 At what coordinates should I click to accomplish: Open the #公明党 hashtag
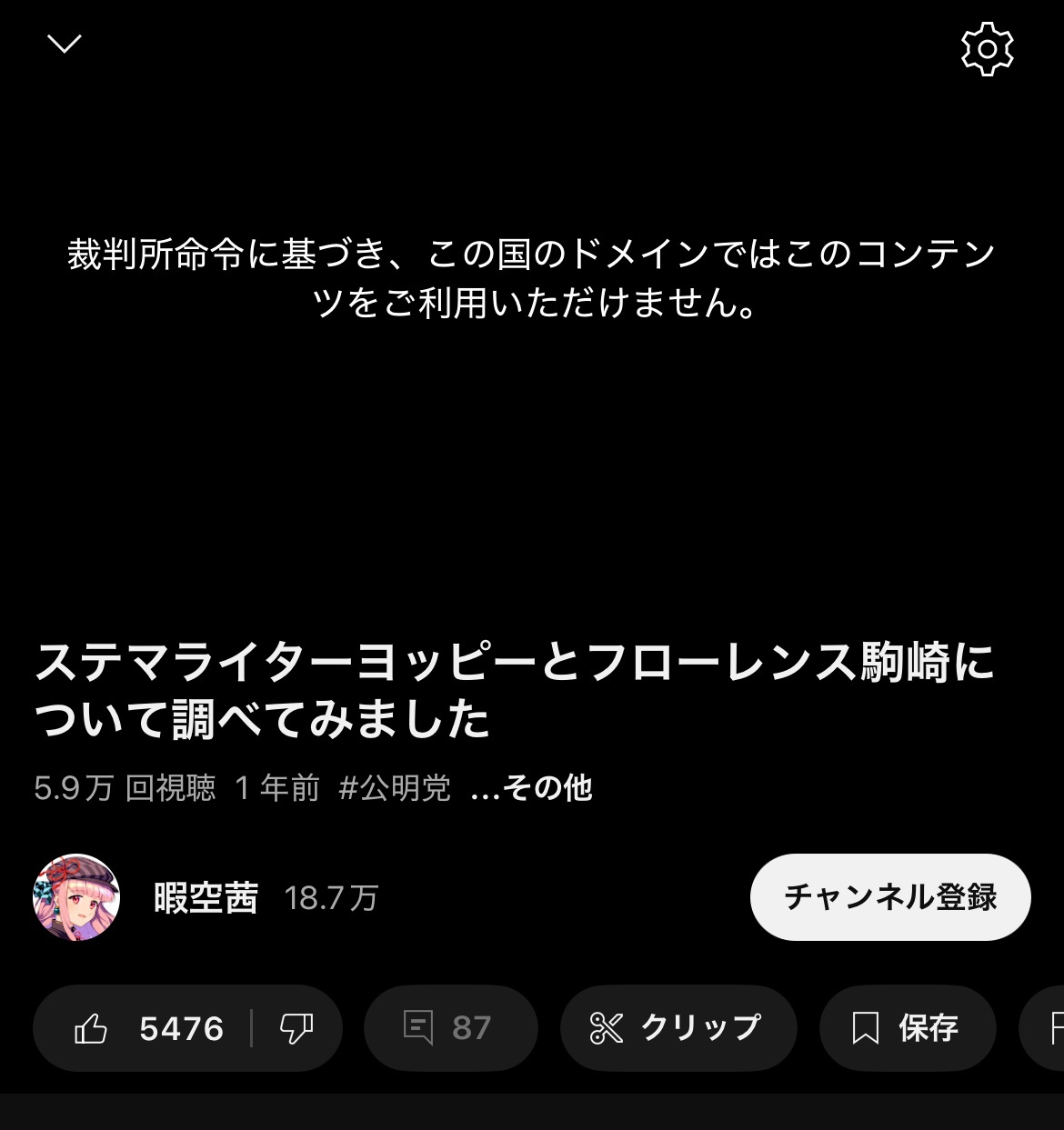(395, 787)
